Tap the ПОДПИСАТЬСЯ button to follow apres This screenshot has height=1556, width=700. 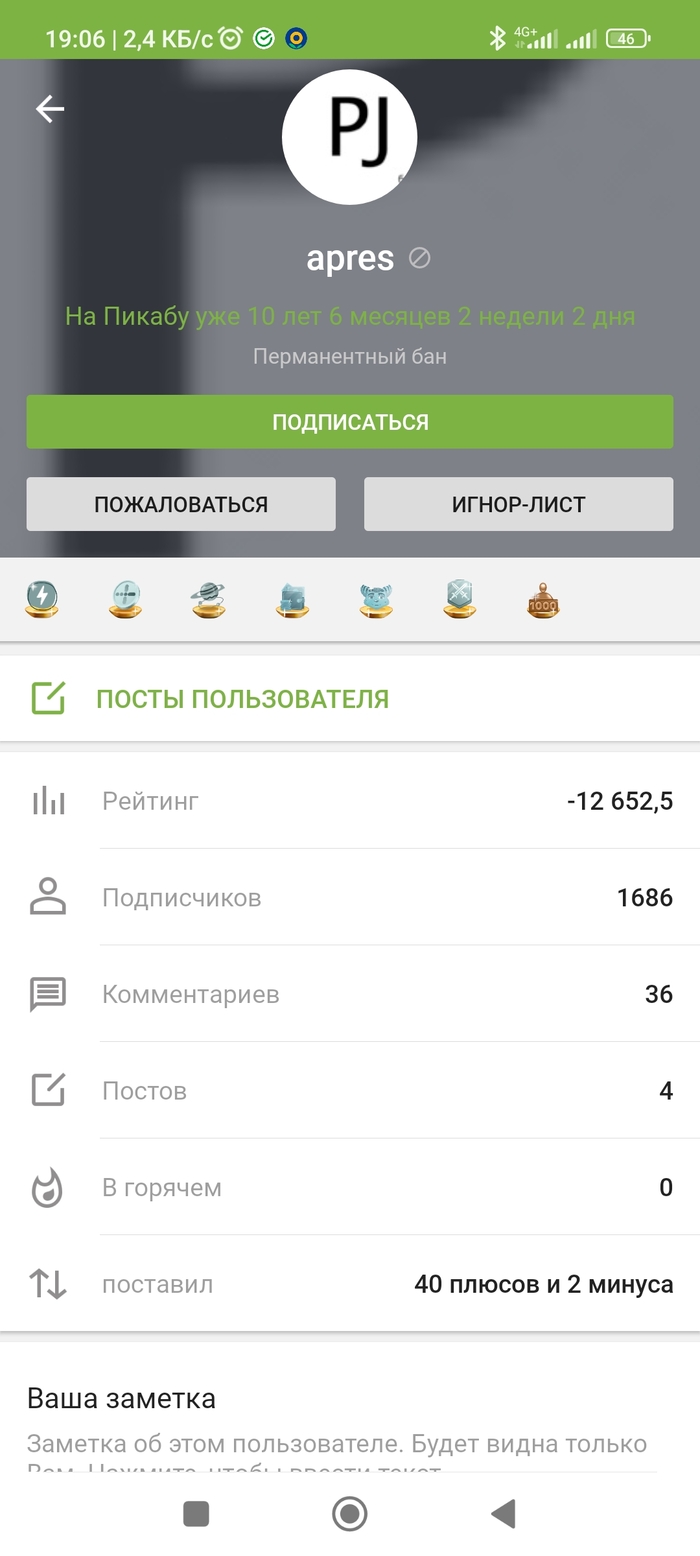[350, 422]
